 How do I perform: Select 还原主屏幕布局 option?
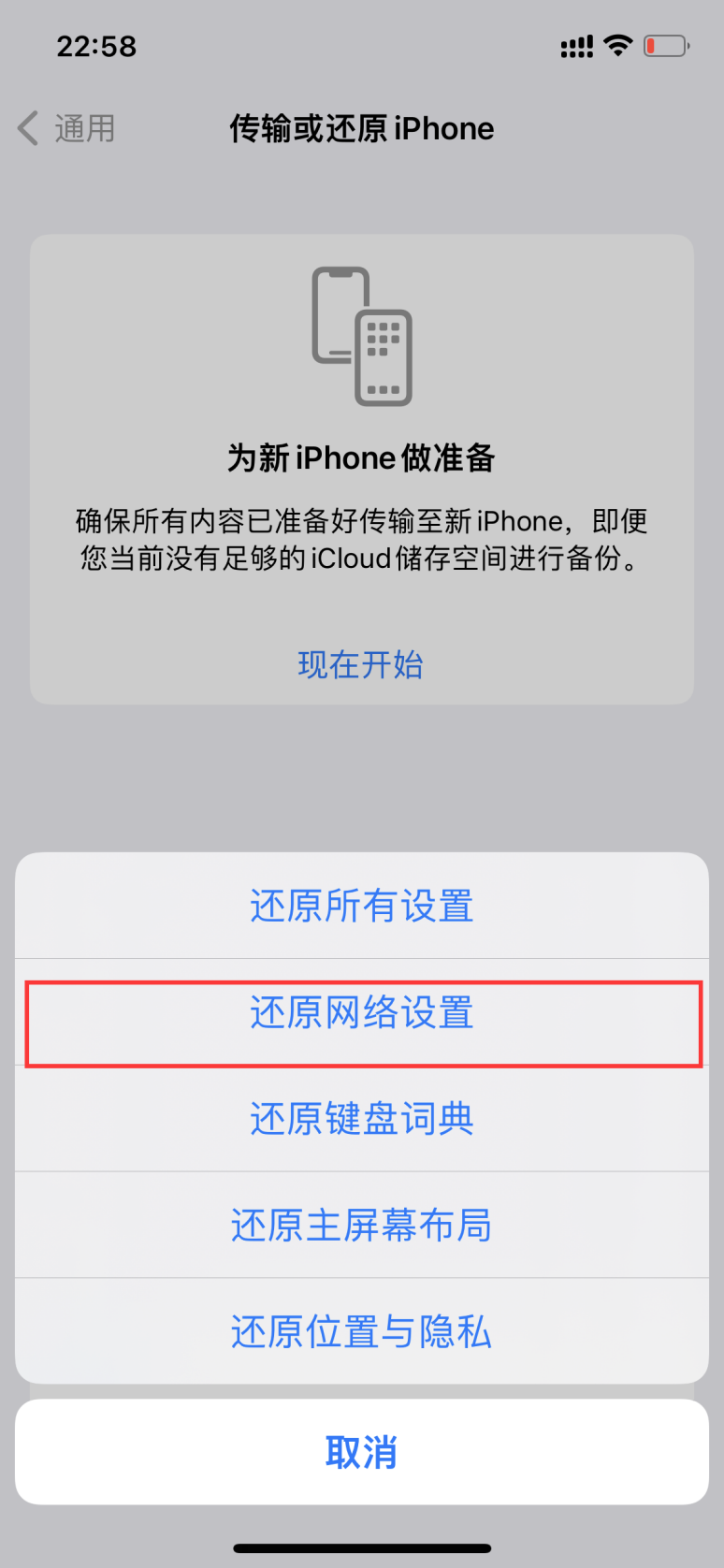click(361, 1225)
